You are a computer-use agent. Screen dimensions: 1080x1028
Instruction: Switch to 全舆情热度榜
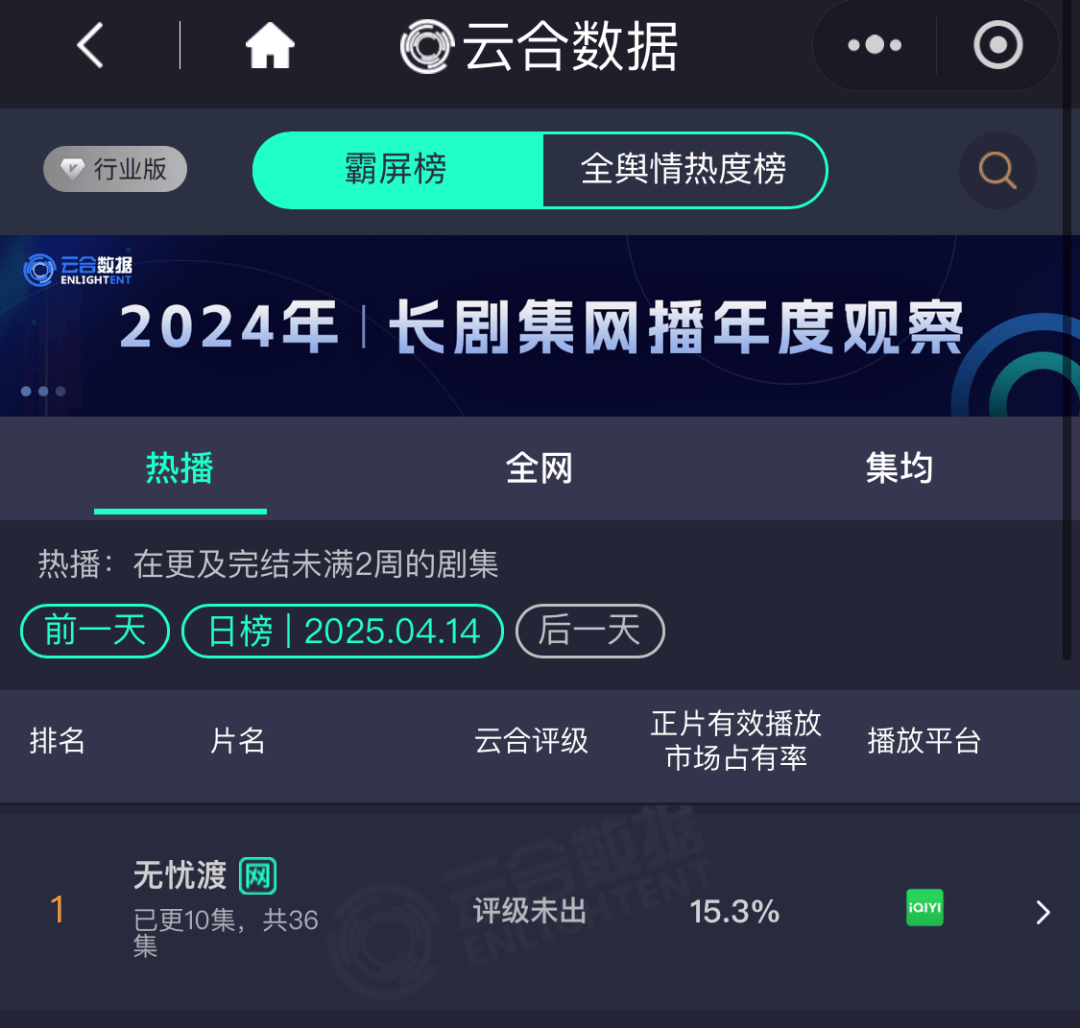pos(684,170)
